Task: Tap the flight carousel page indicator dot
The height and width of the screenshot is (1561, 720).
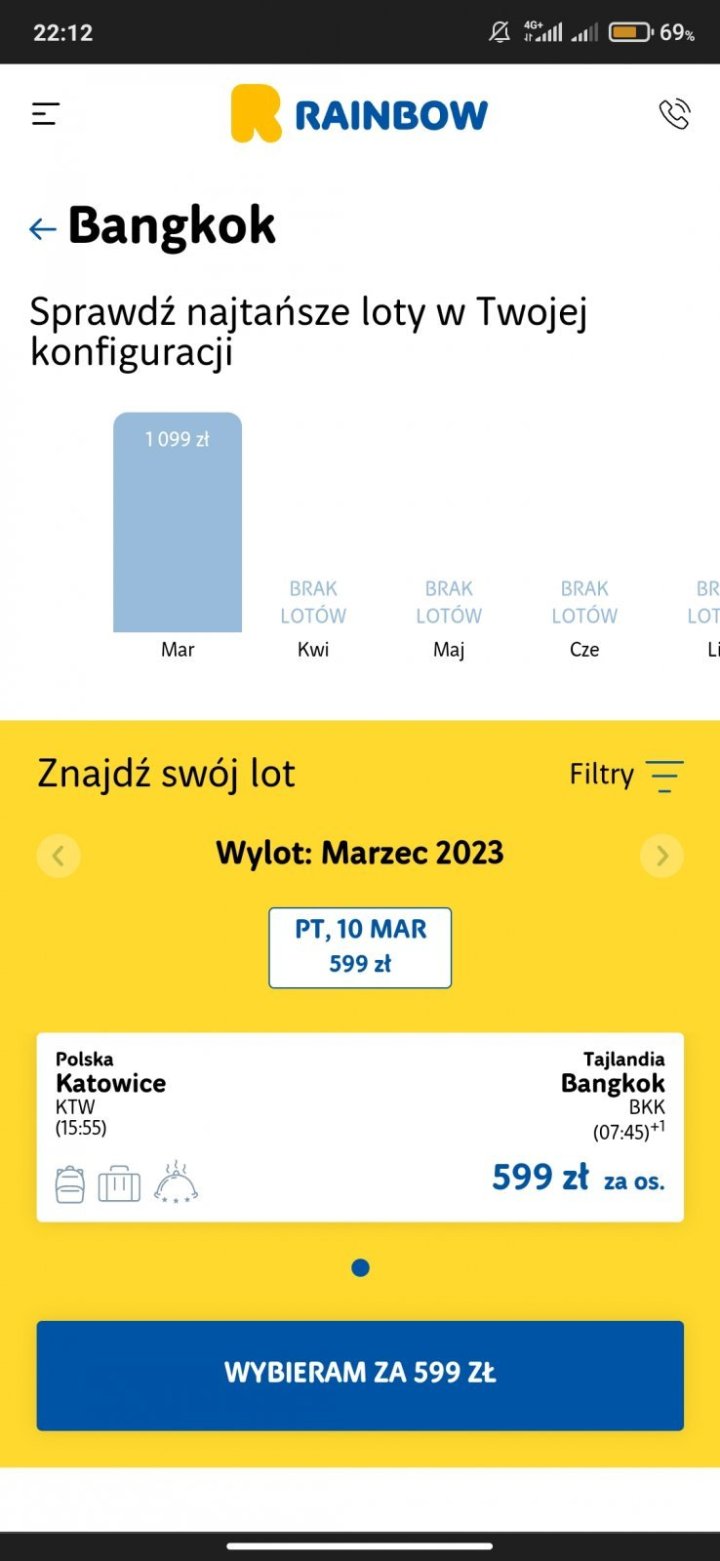Action: (x=360, y=1268)
